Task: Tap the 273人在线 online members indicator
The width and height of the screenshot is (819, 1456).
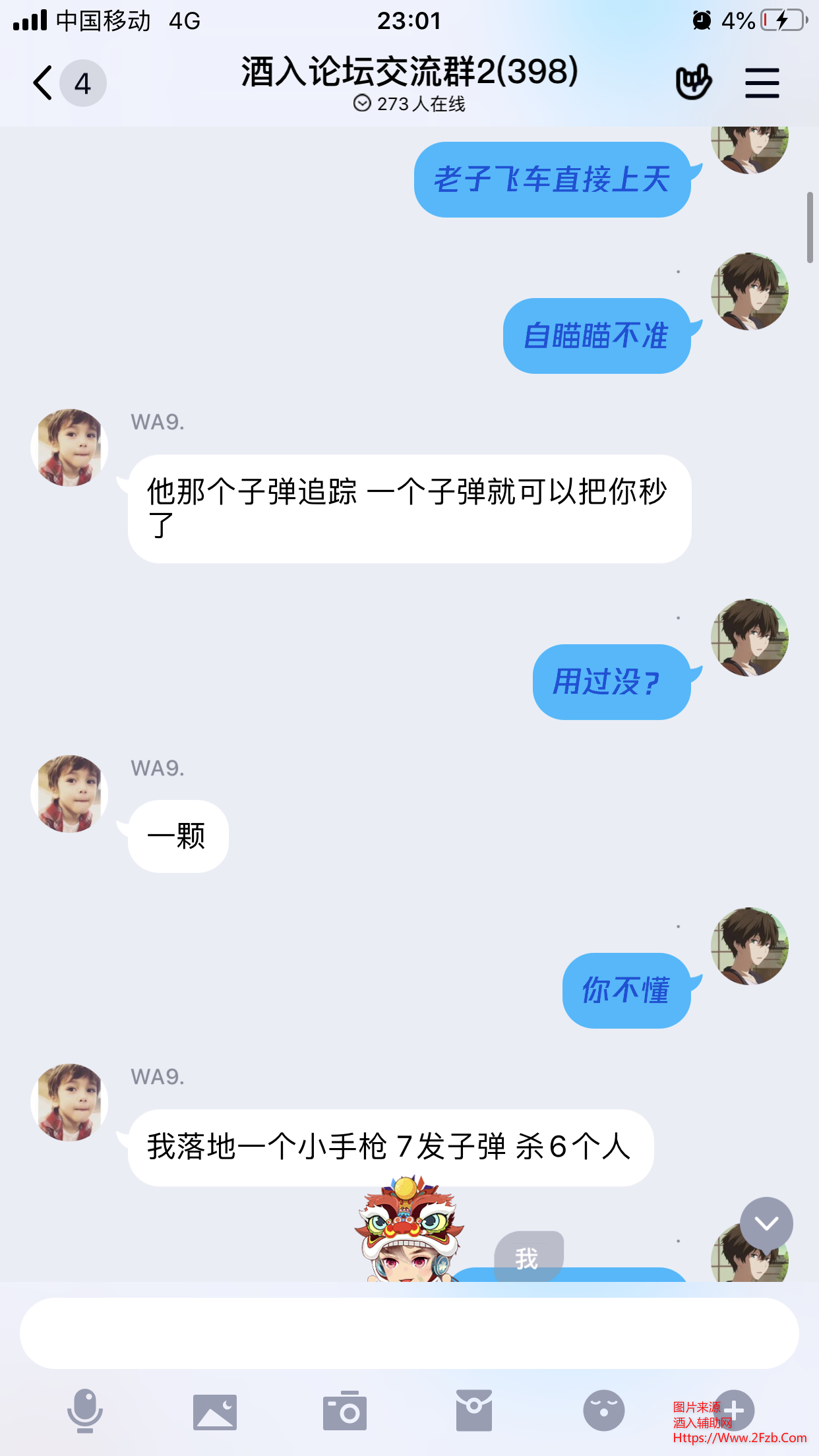Action: [409, 104]
